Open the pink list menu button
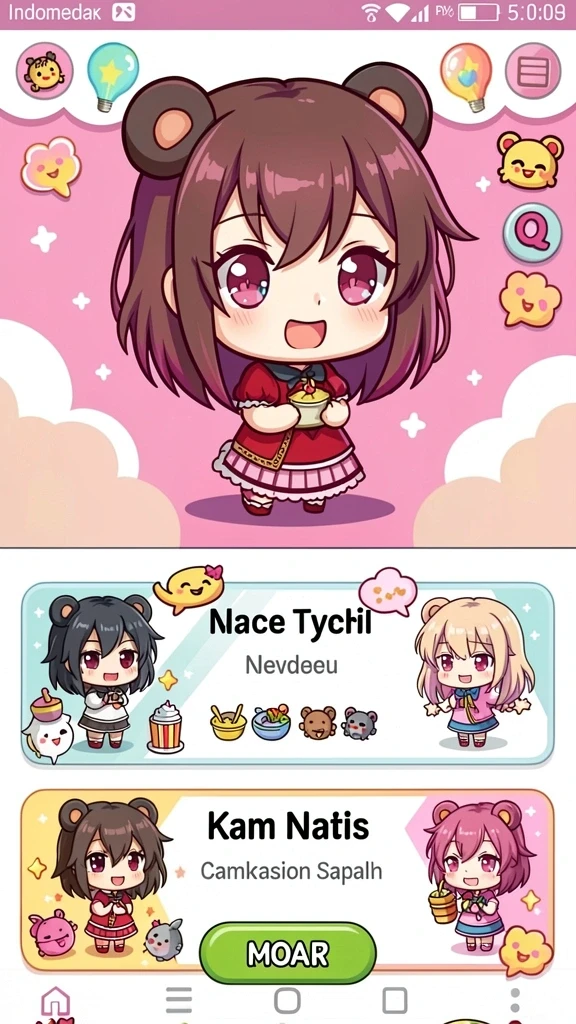This screenshot has height=1024, width=576. [x=533, y=71]
